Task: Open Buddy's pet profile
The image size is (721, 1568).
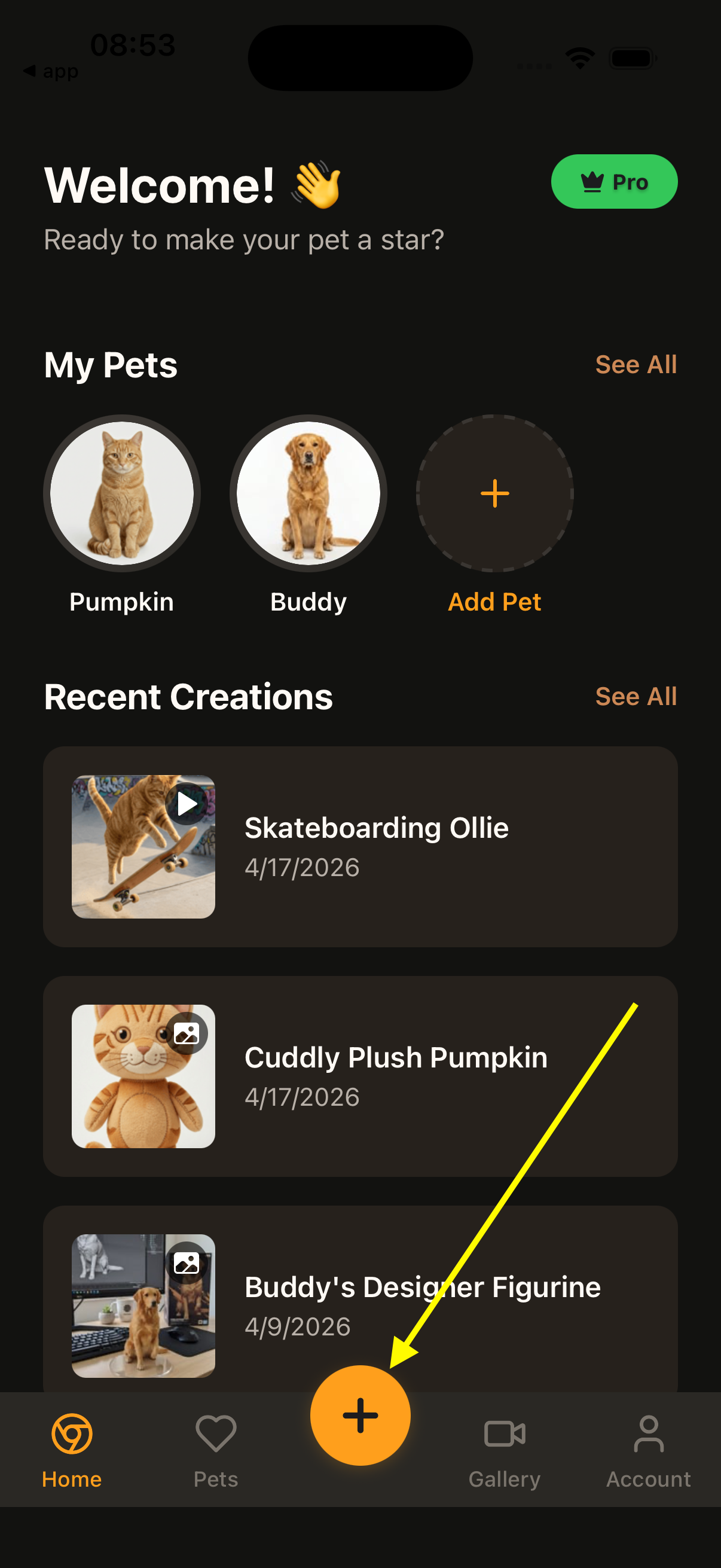Action: (308, 494)
